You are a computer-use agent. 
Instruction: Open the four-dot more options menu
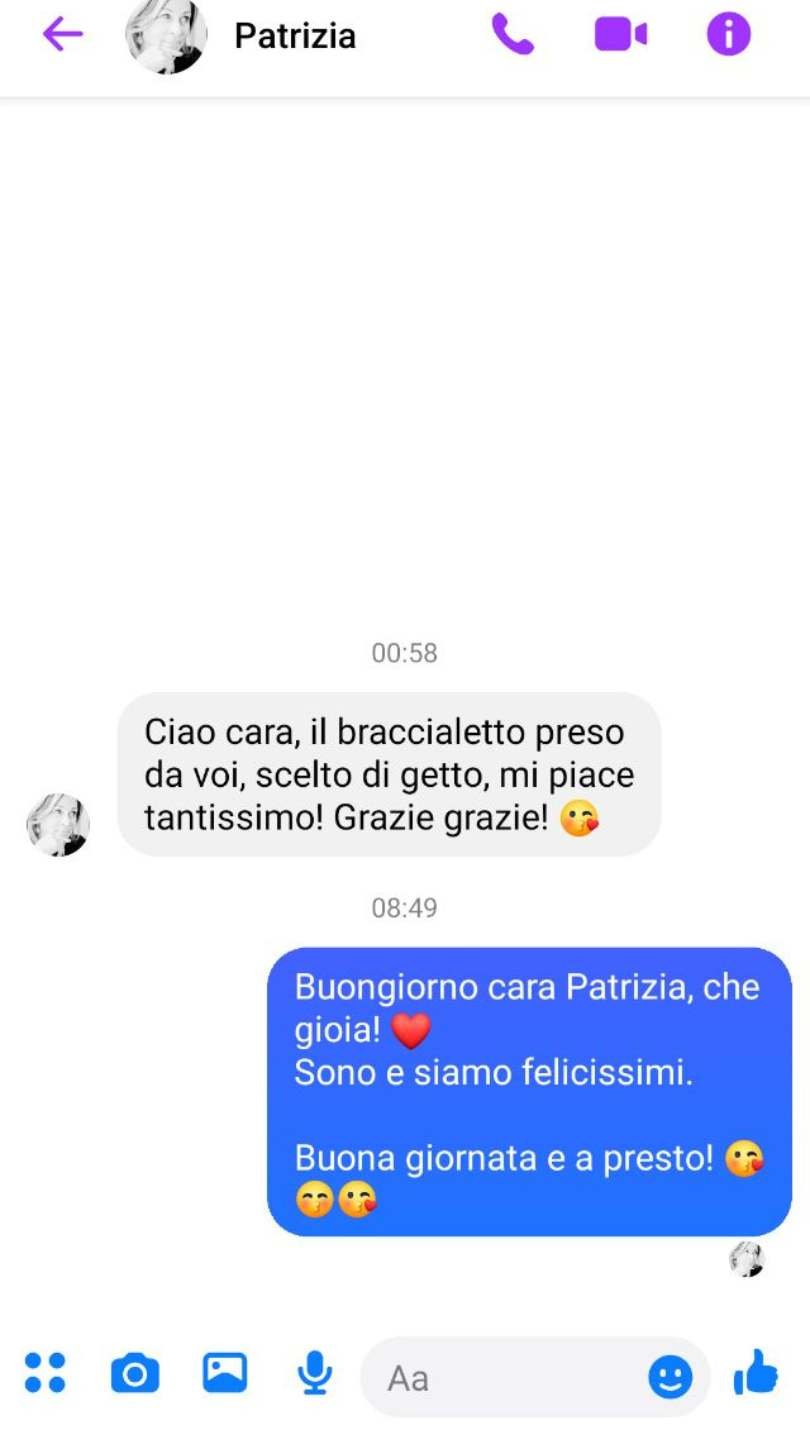click(x=45, y=1372)
